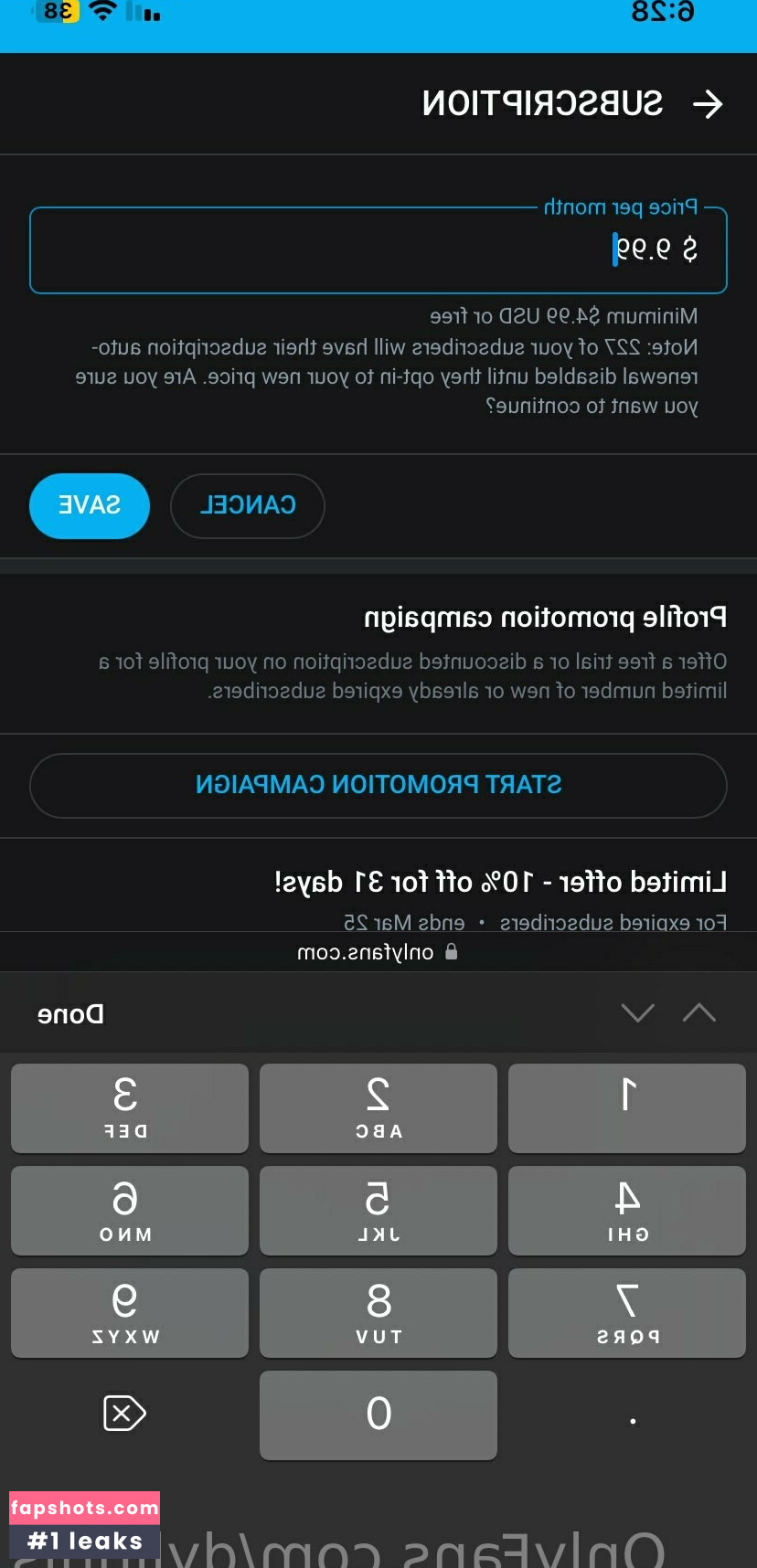Type digit 5 on the keypad

(x=378, y=1210)
